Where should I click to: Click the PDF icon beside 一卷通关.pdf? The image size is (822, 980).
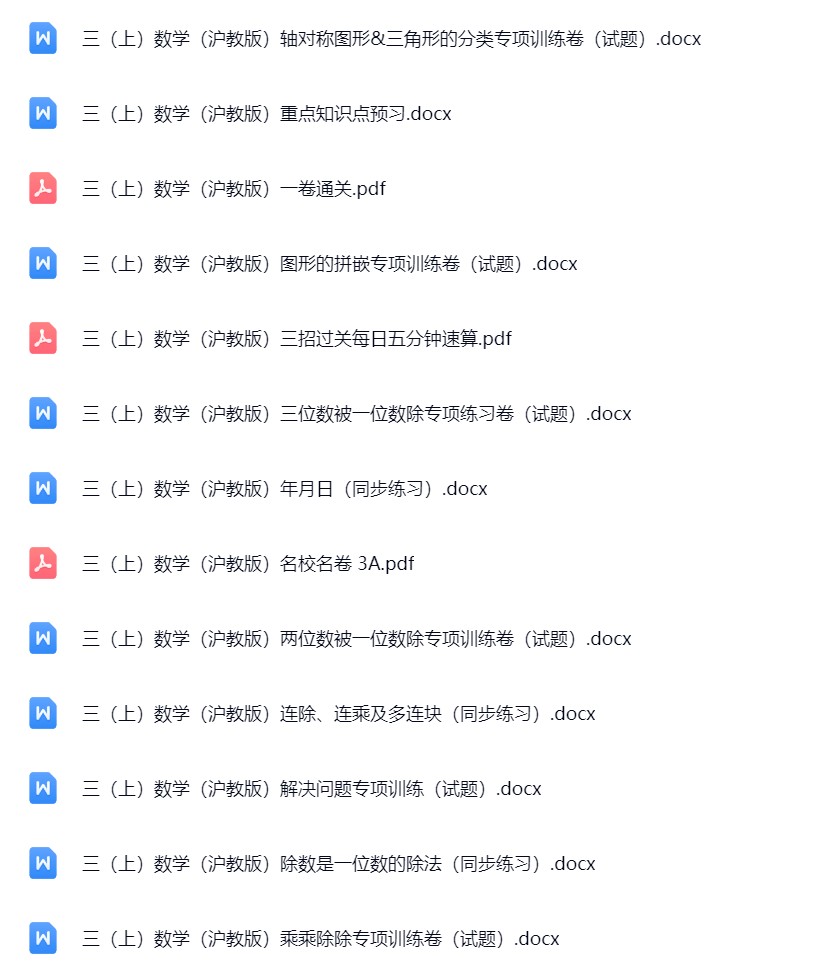click(41, 188)
